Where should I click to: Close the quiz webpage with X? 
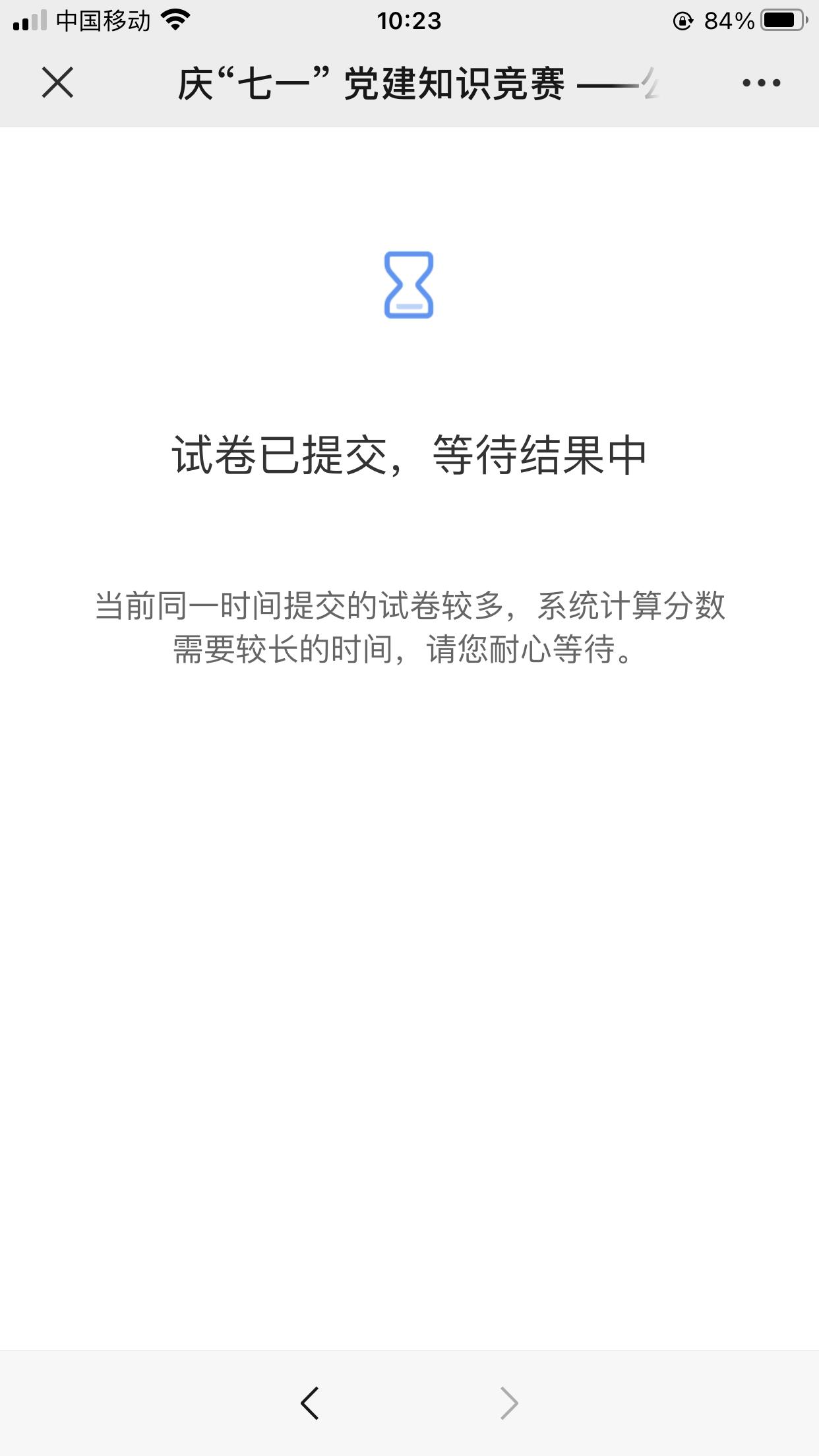click(57, 83)
